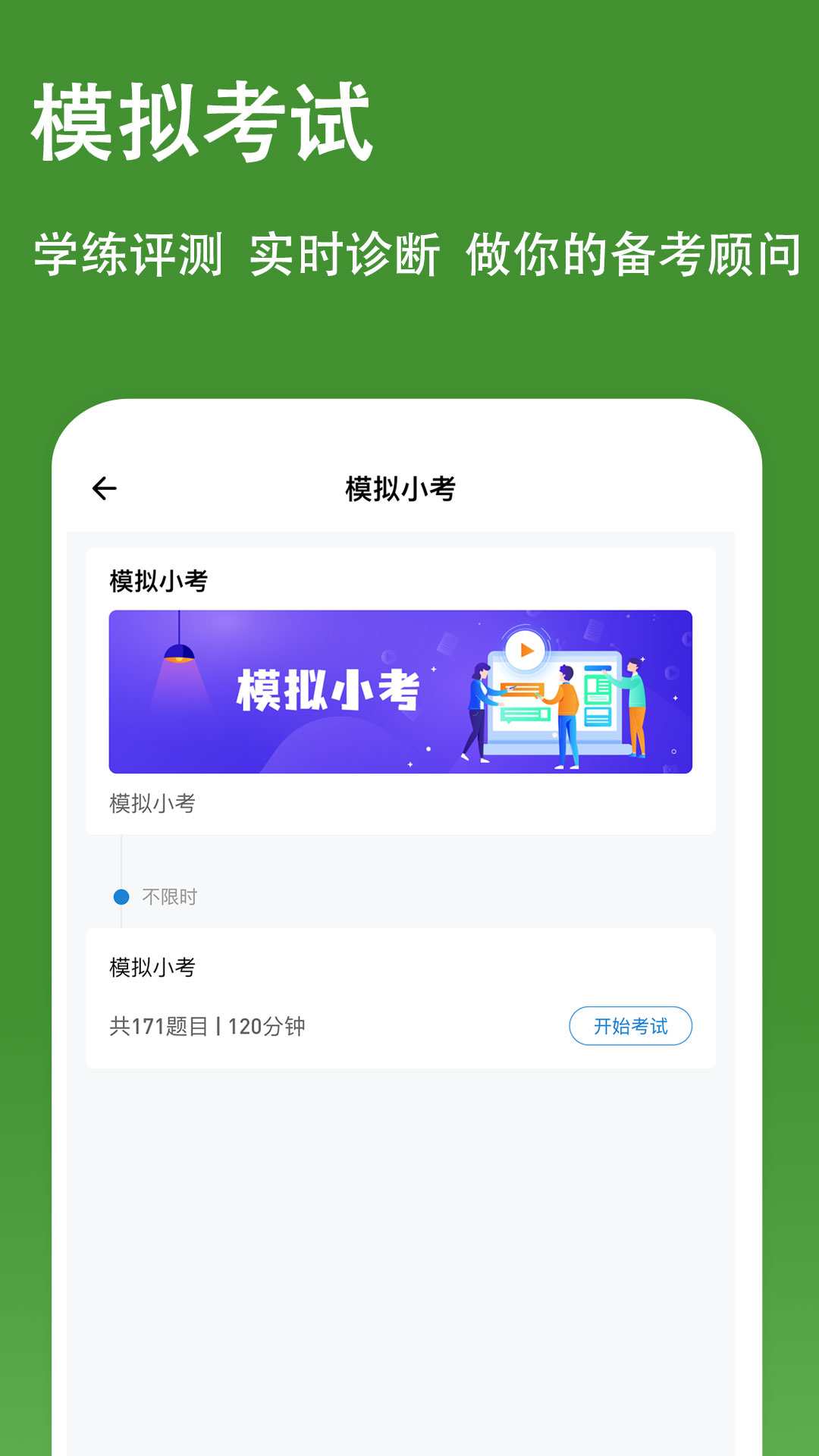This screenshot has height=1456, width=819.
Task: Tap the 开始考试 button
Action: [631, 1025]
